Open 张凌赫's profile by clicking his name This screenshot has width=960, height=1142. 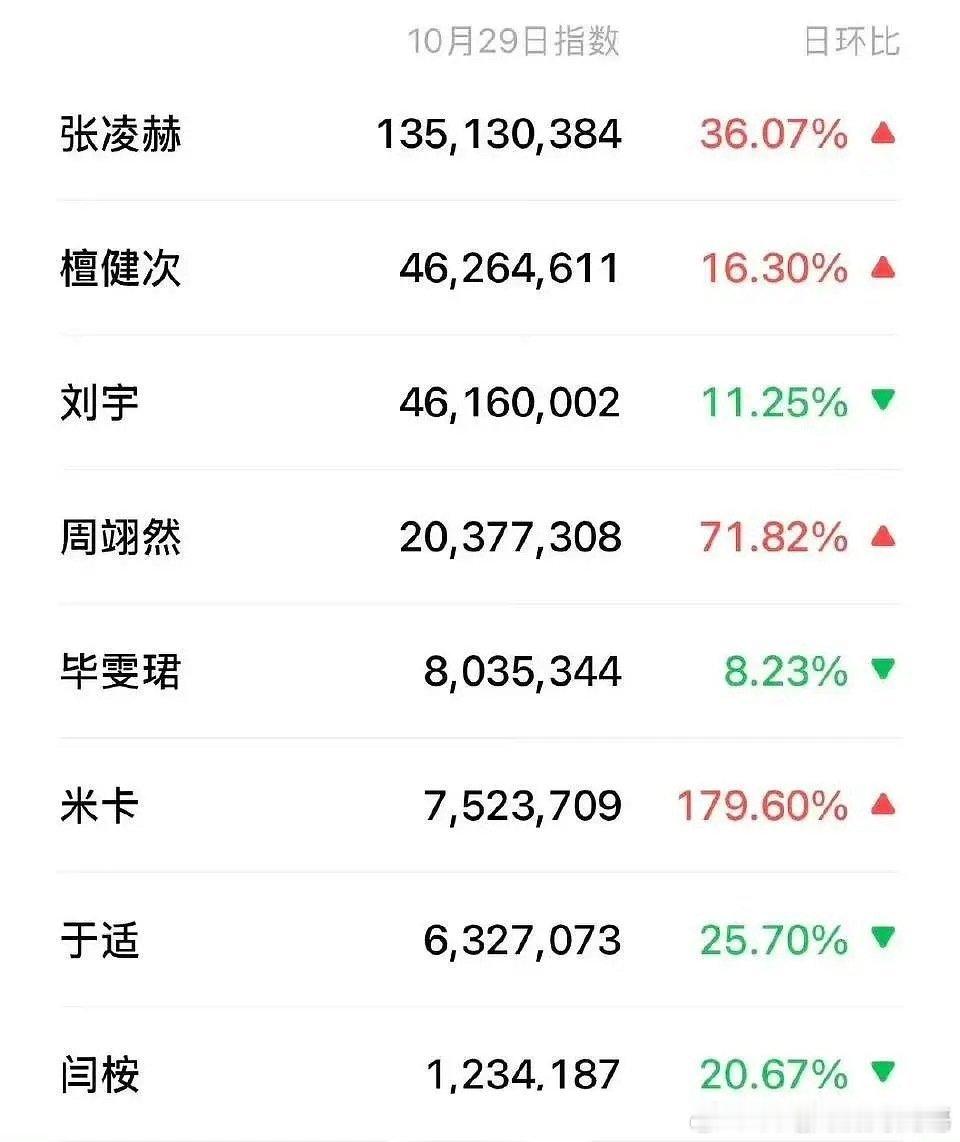pyautogui.click(x=120, y=132)
